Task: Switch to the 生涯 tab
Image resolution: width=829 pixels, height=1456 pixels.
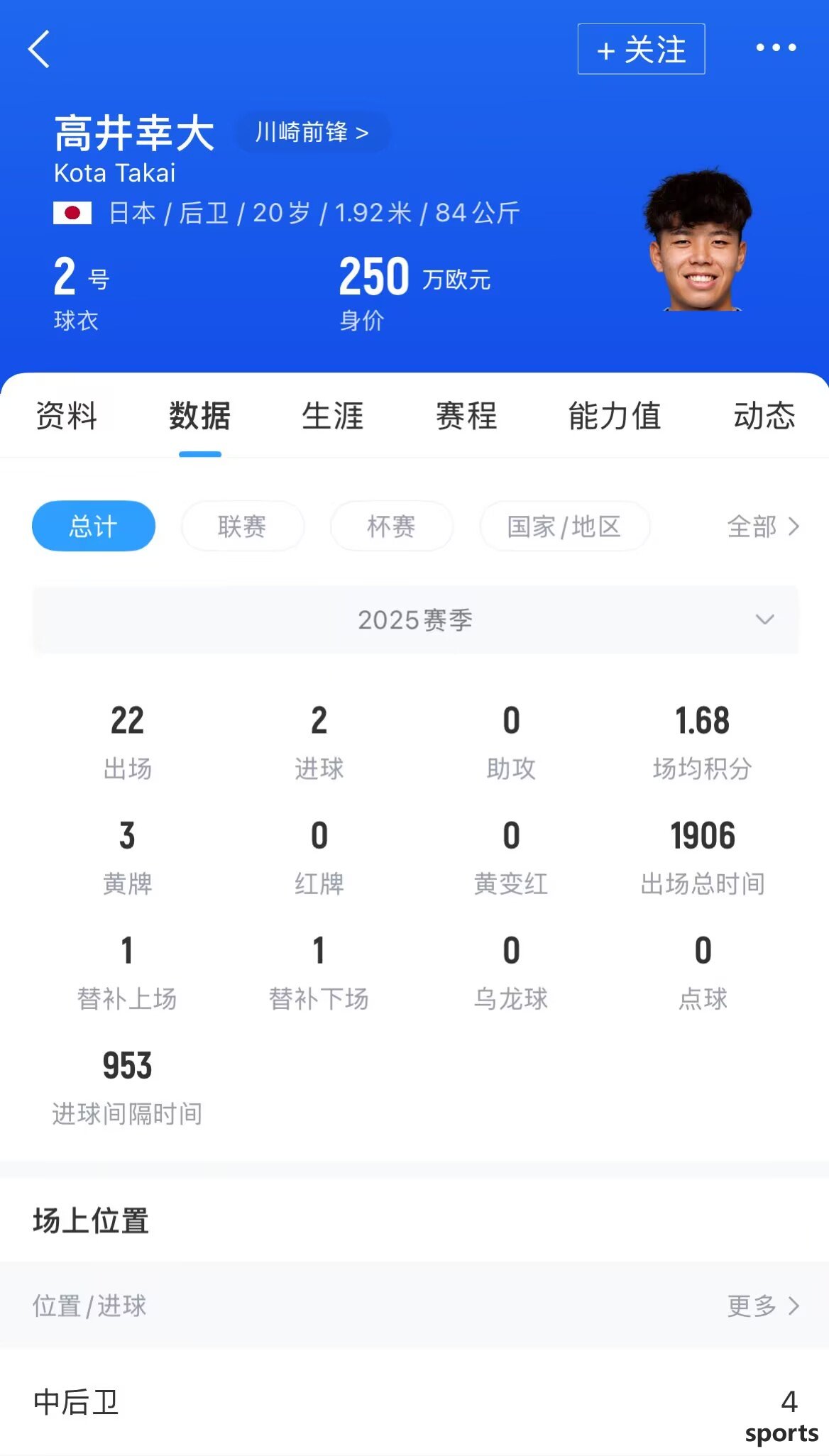Action: point(332,416)
